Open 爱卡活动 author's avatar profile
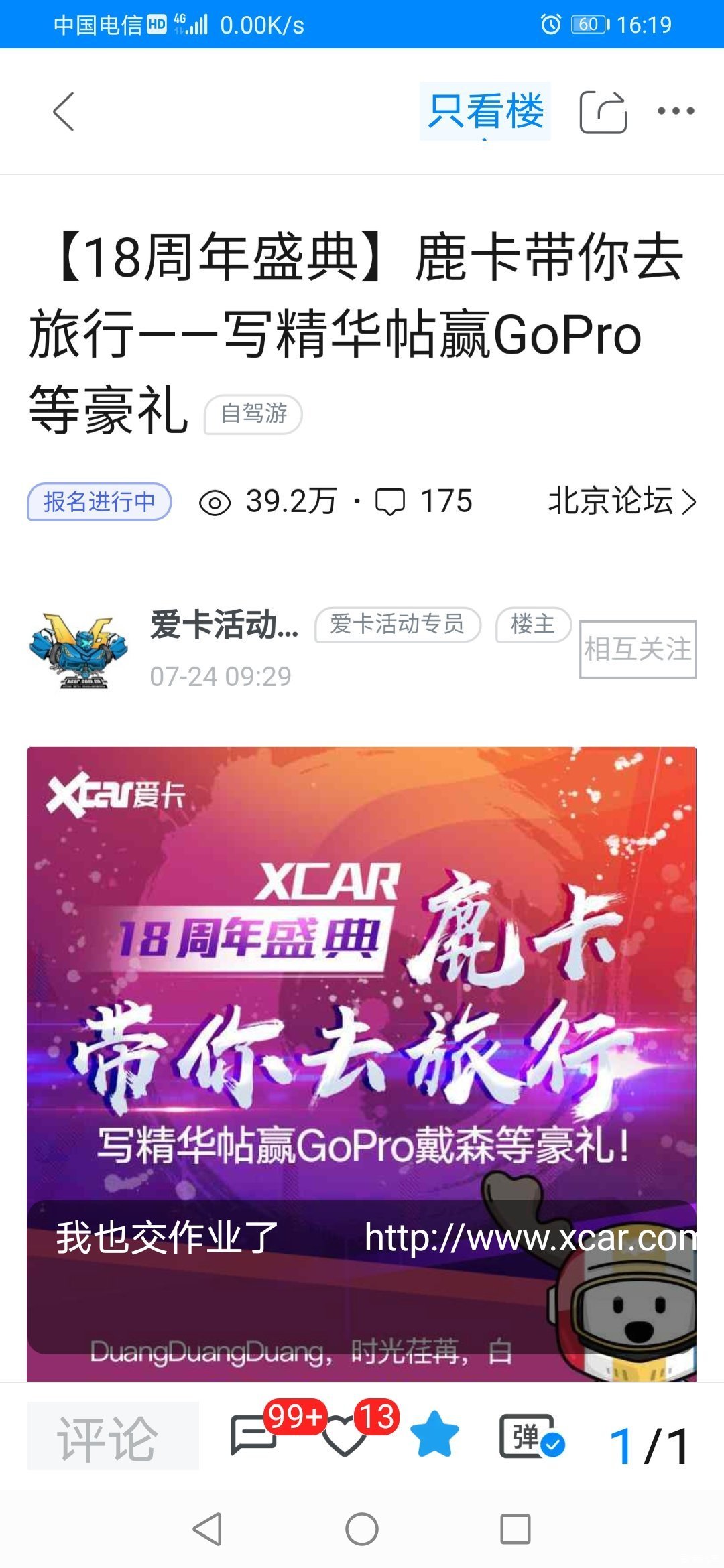724x1568 pixels. pyautogui.click(x=79, y=650)
